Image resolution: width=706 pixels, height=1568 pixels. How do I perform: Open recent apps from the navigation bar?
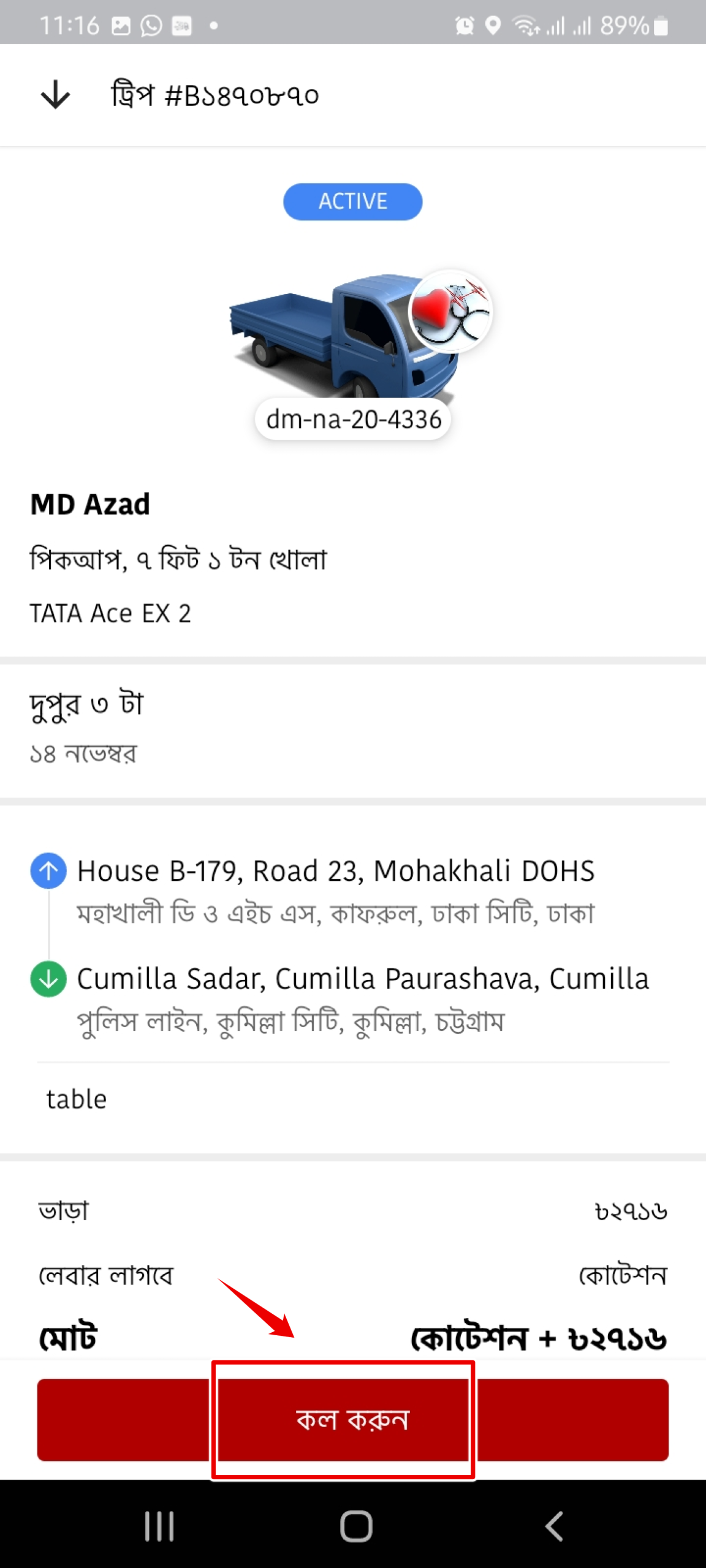(159, 1525)
